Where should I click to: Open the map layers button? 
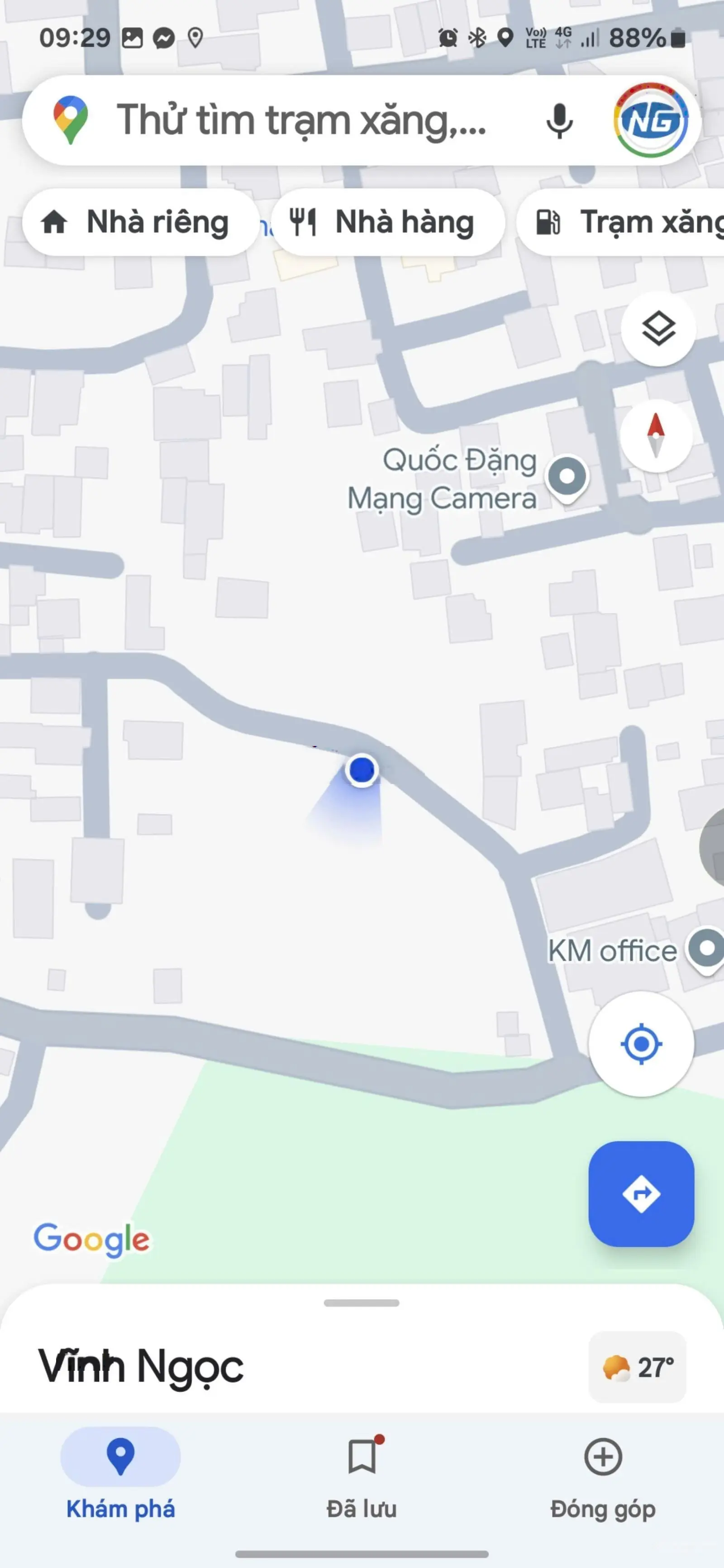pyautogui.click(x=657, y=329)
